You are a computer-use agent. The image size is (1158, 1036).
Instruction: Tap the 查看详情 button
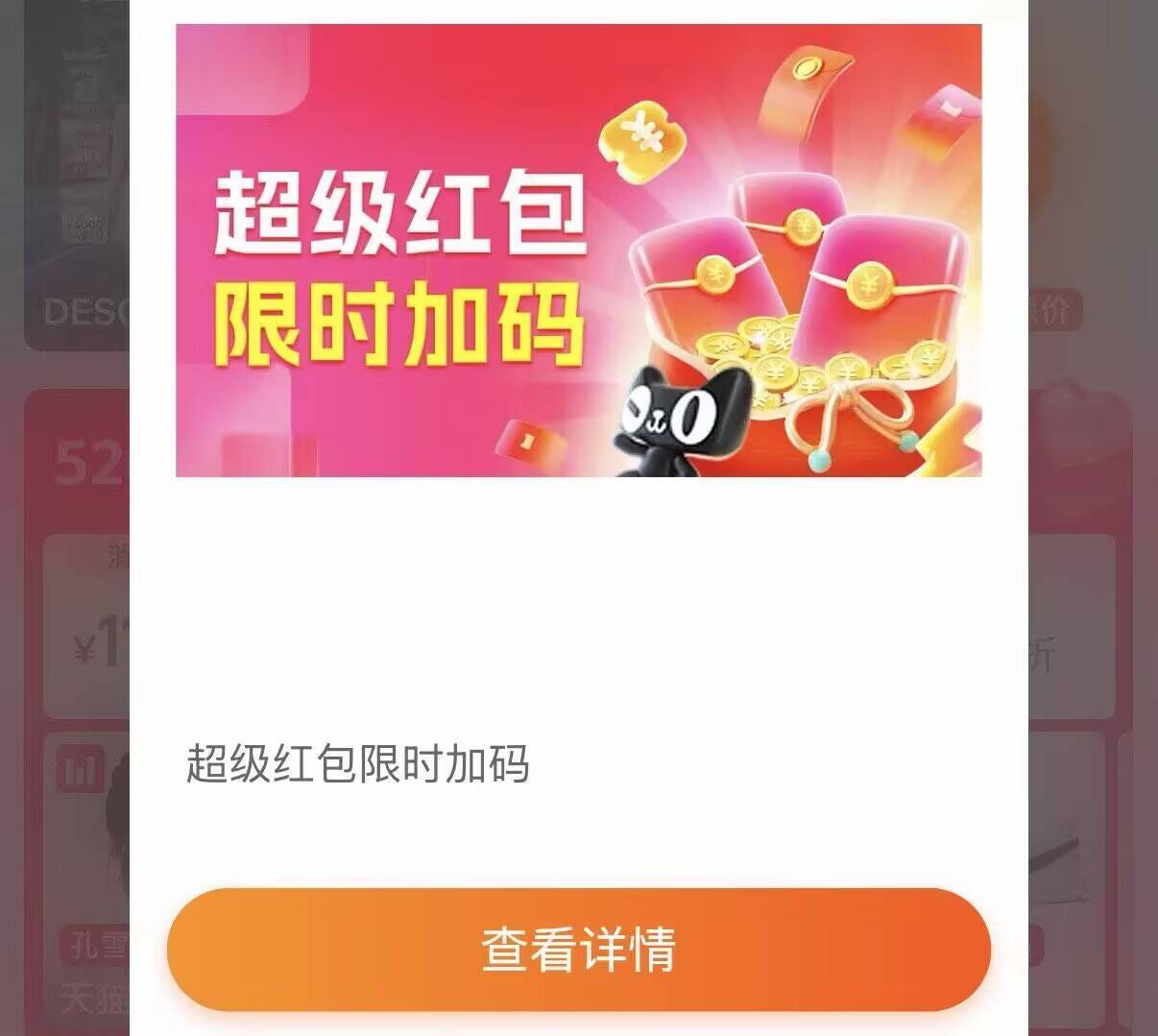coord(579,949)
